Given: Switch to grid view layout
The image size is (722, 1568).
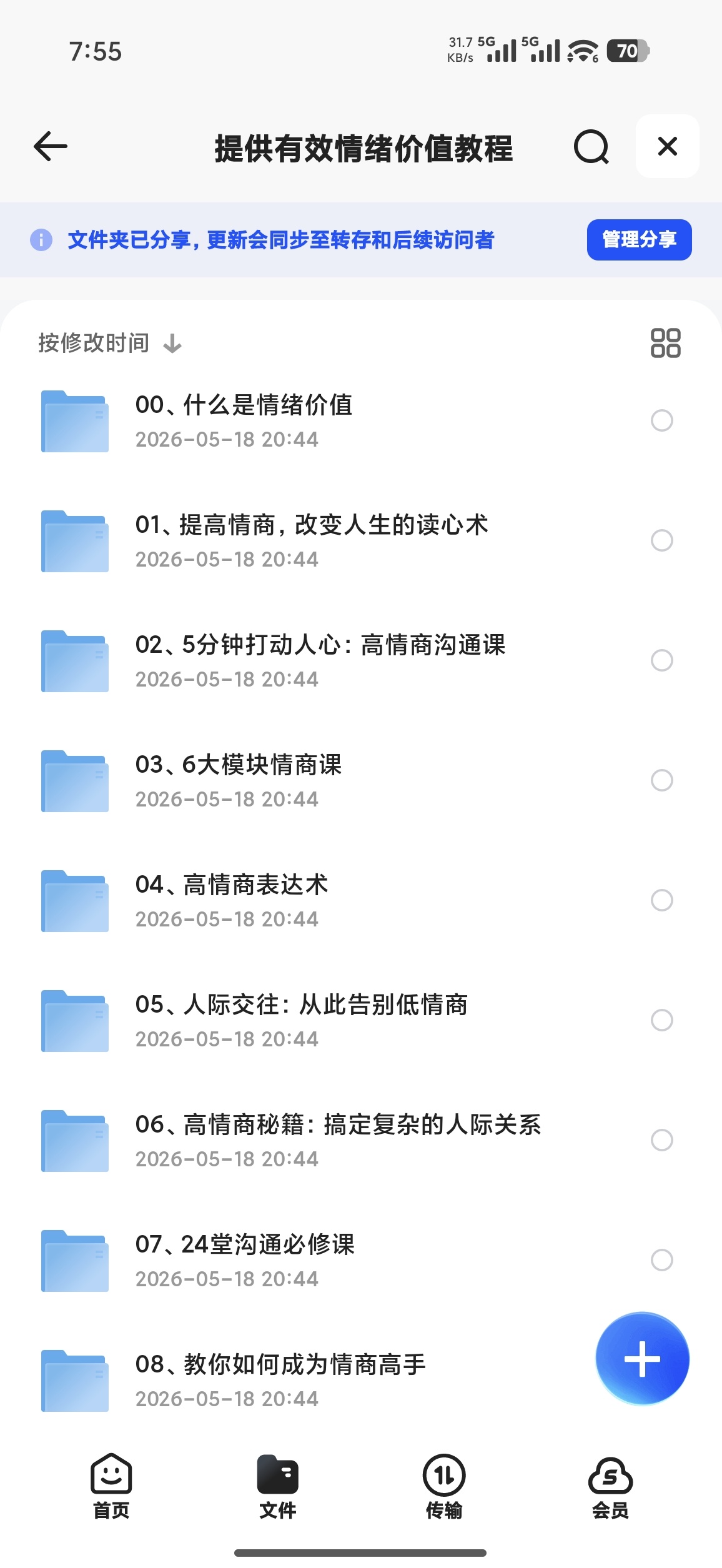Looking at the screenshot, I should click(665, 343).
